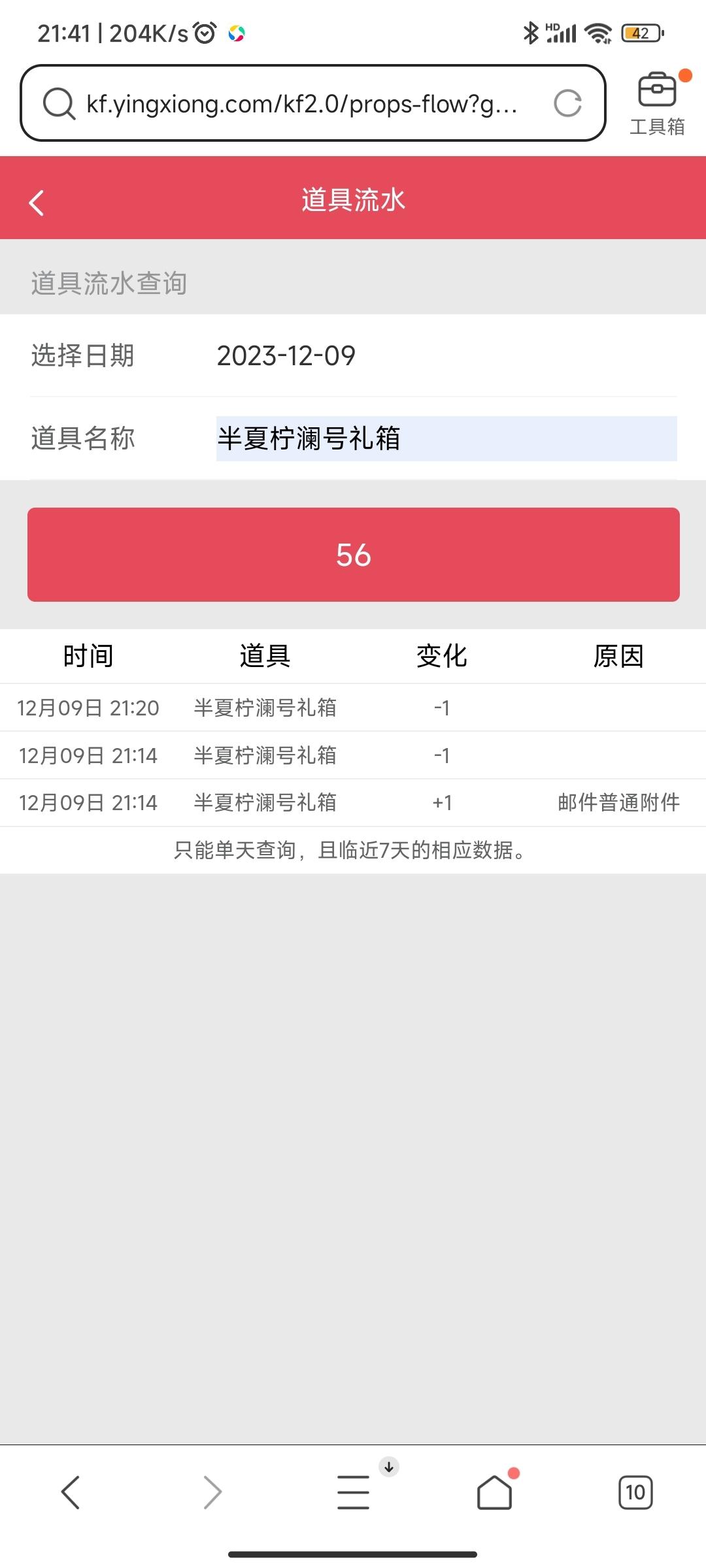
Task: Open the 工具箱 toolbox
Action: [x=657, y=103]
